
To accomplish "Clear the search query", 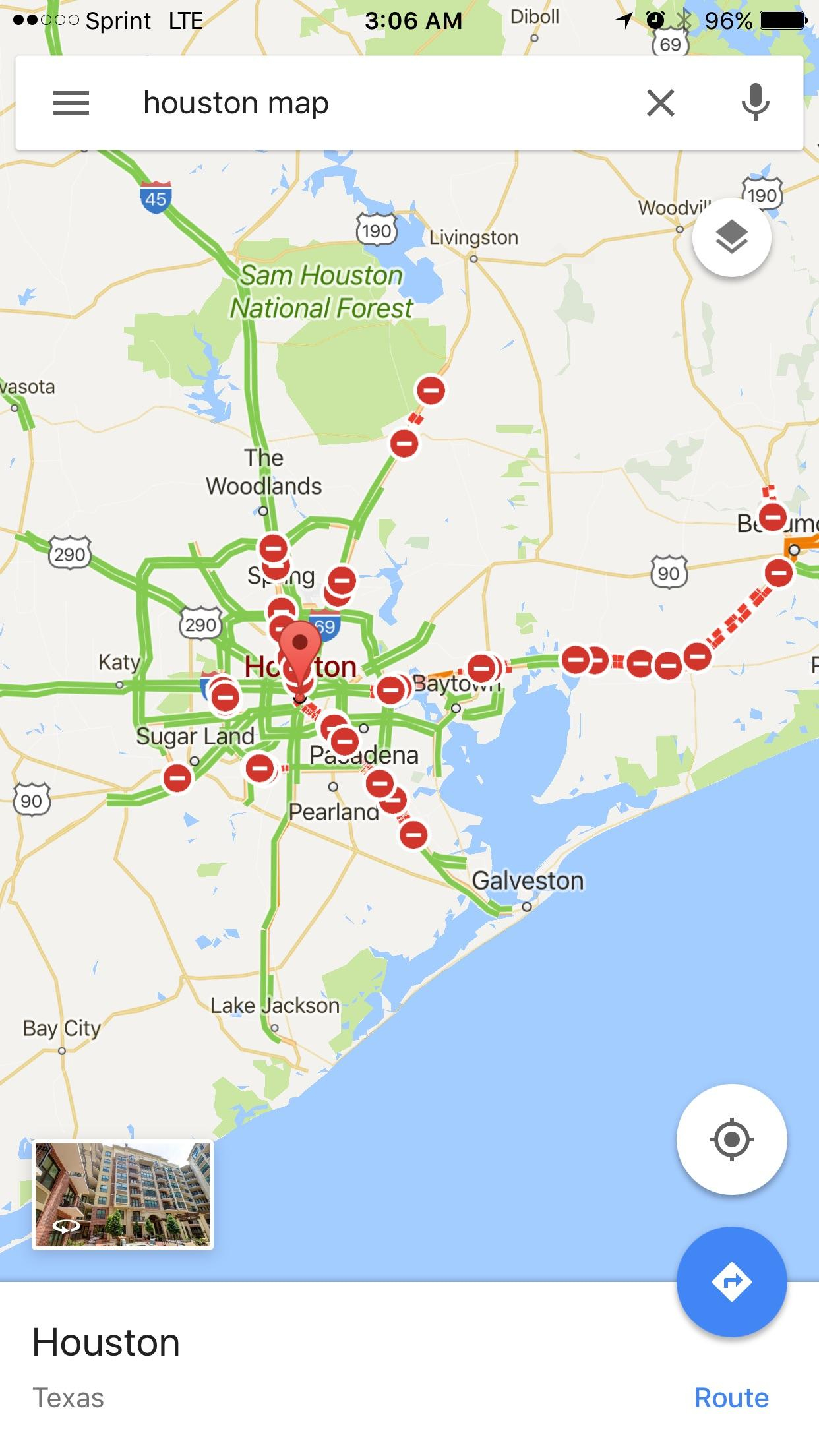I will [660, 103].
